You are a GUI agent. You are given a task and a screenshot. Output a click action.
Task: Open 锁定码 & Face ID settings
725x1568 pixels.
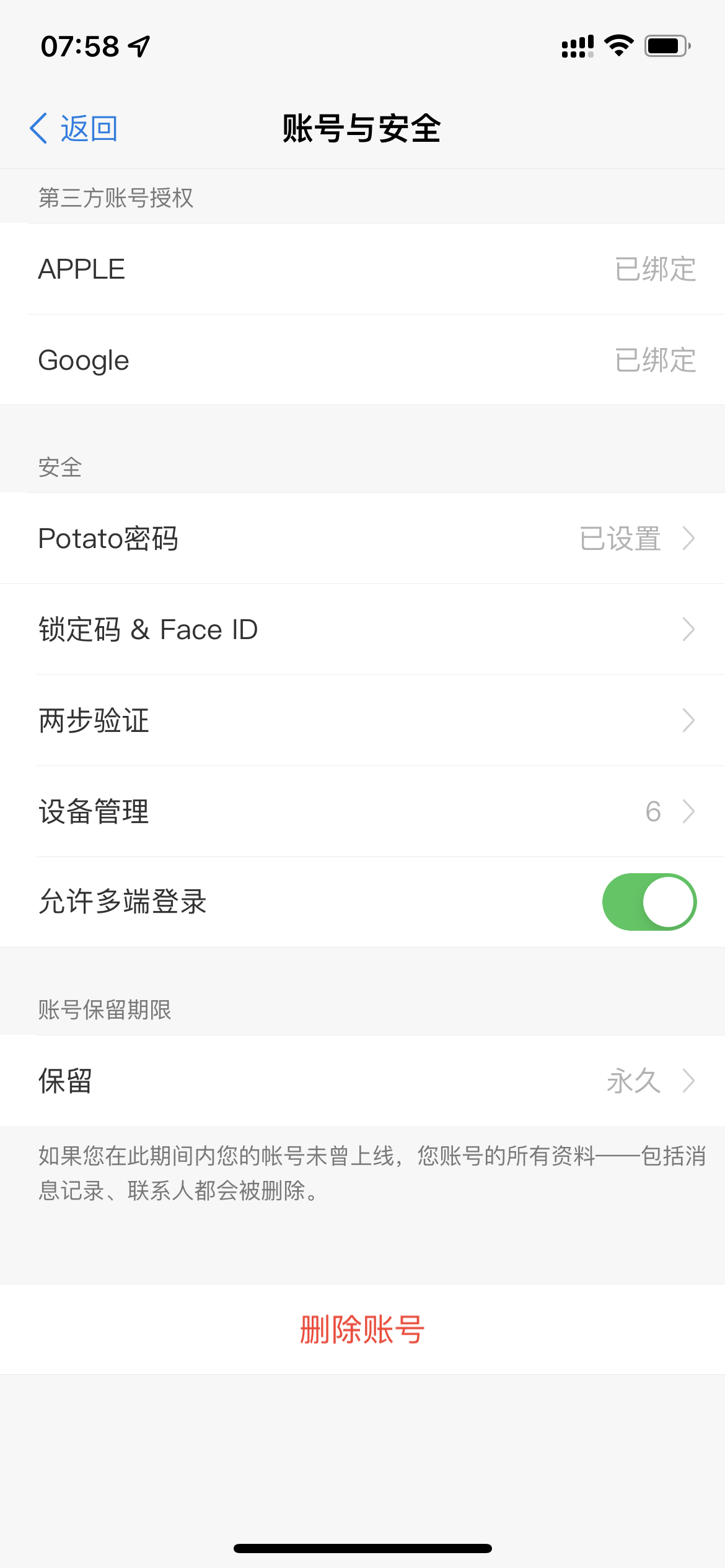point(362,629)
